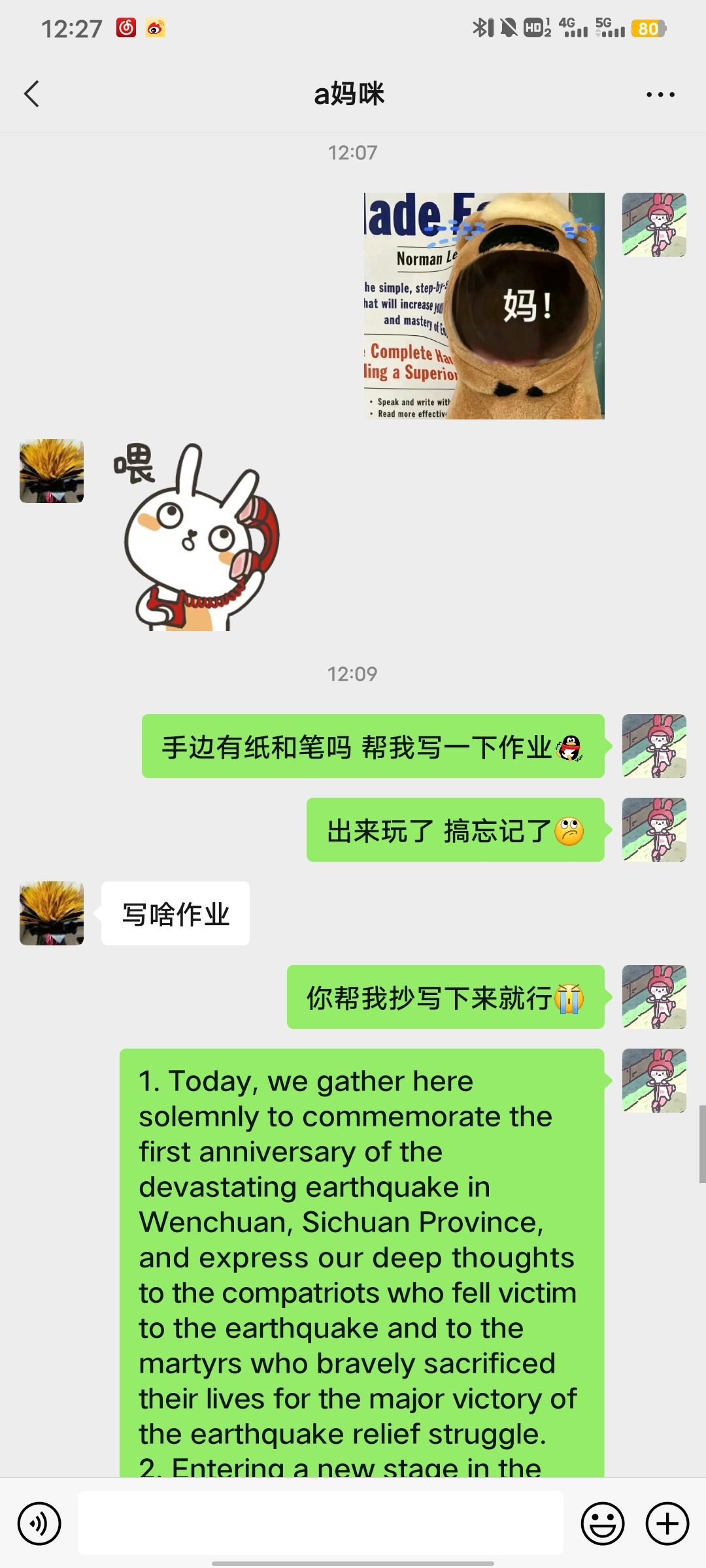Switch to voice message input
Image resolution: width=706 pixels, height=1568 pixels.
[39, 1524]
